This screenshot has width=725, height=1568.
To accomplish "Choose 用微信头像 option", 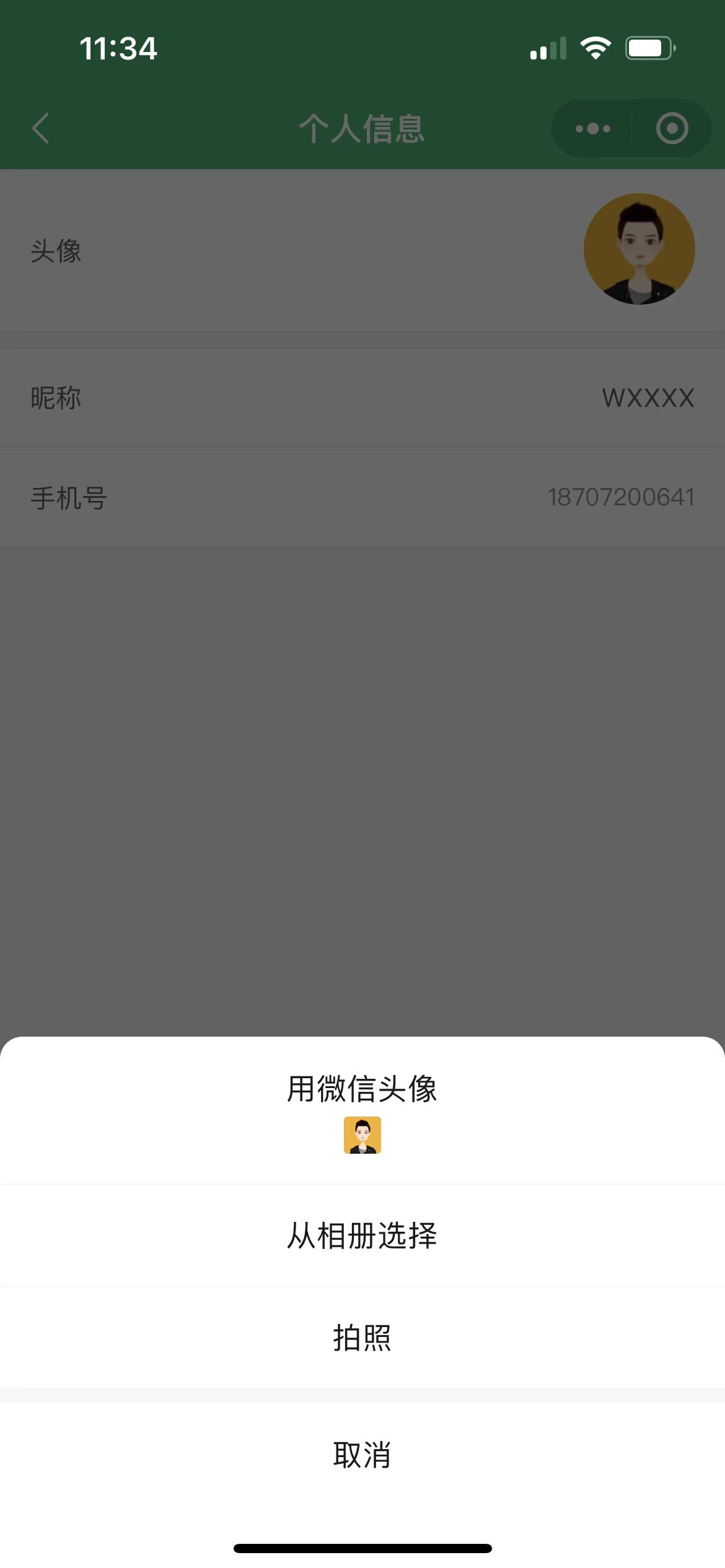I will pos(362,1110).
